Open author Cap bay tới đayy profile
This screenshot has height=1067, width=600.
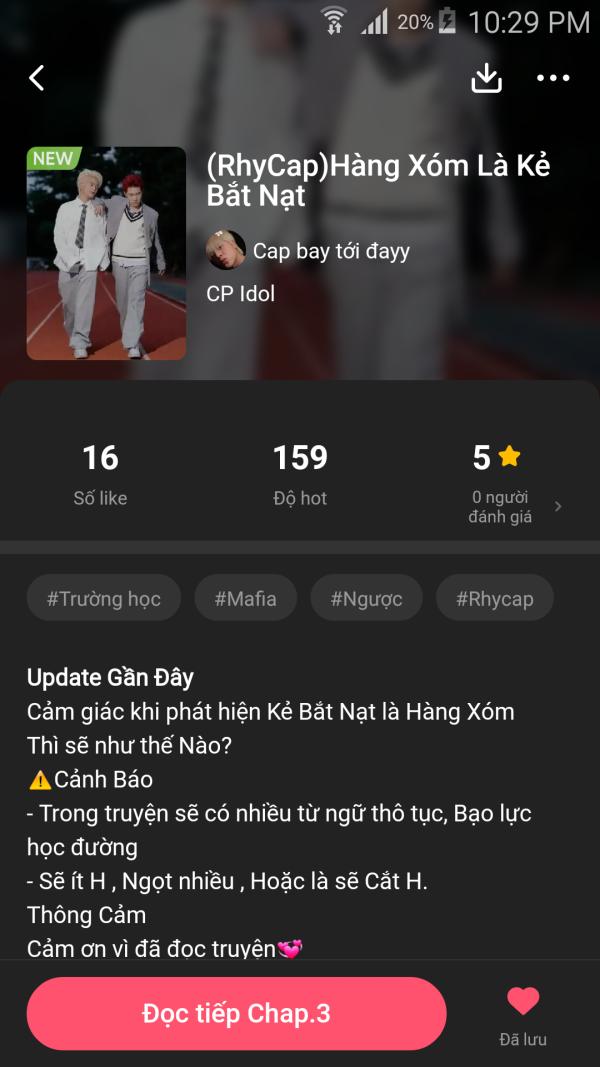(x=308, y=250)
